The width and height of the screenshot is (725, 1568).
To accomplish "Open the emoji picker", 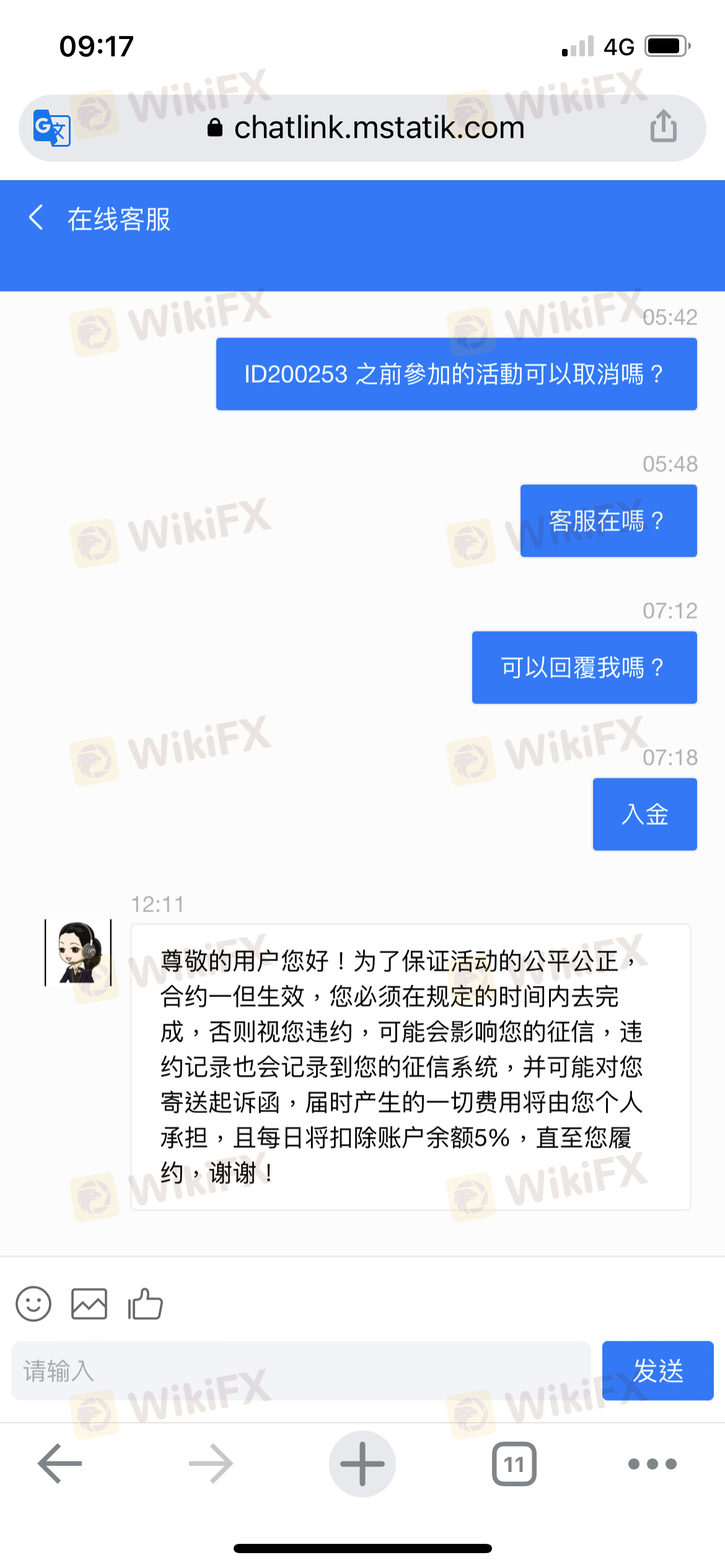I will click(33, 1304).
